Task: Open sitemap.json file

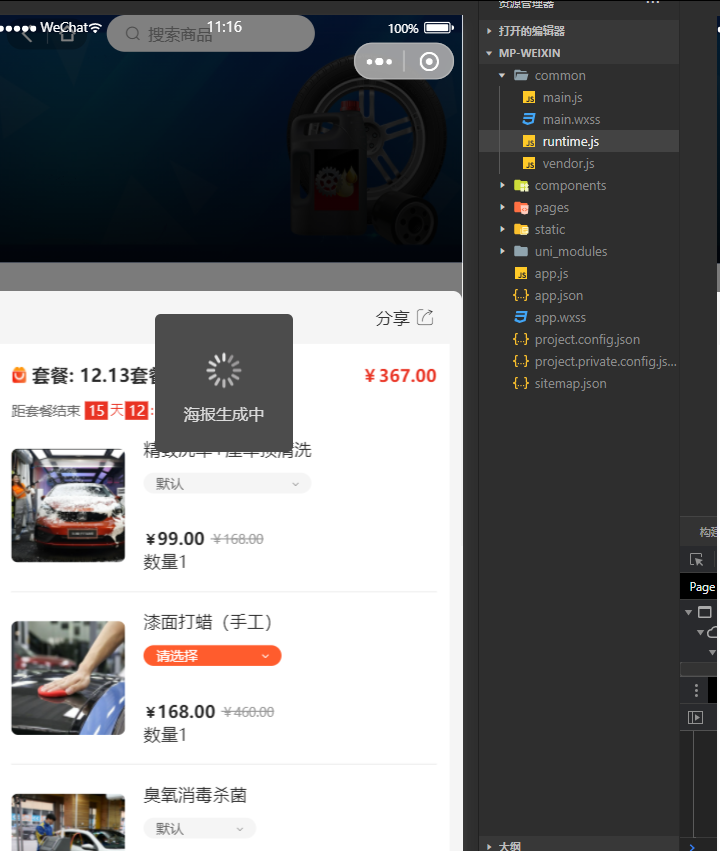Action: click(570, 384)
